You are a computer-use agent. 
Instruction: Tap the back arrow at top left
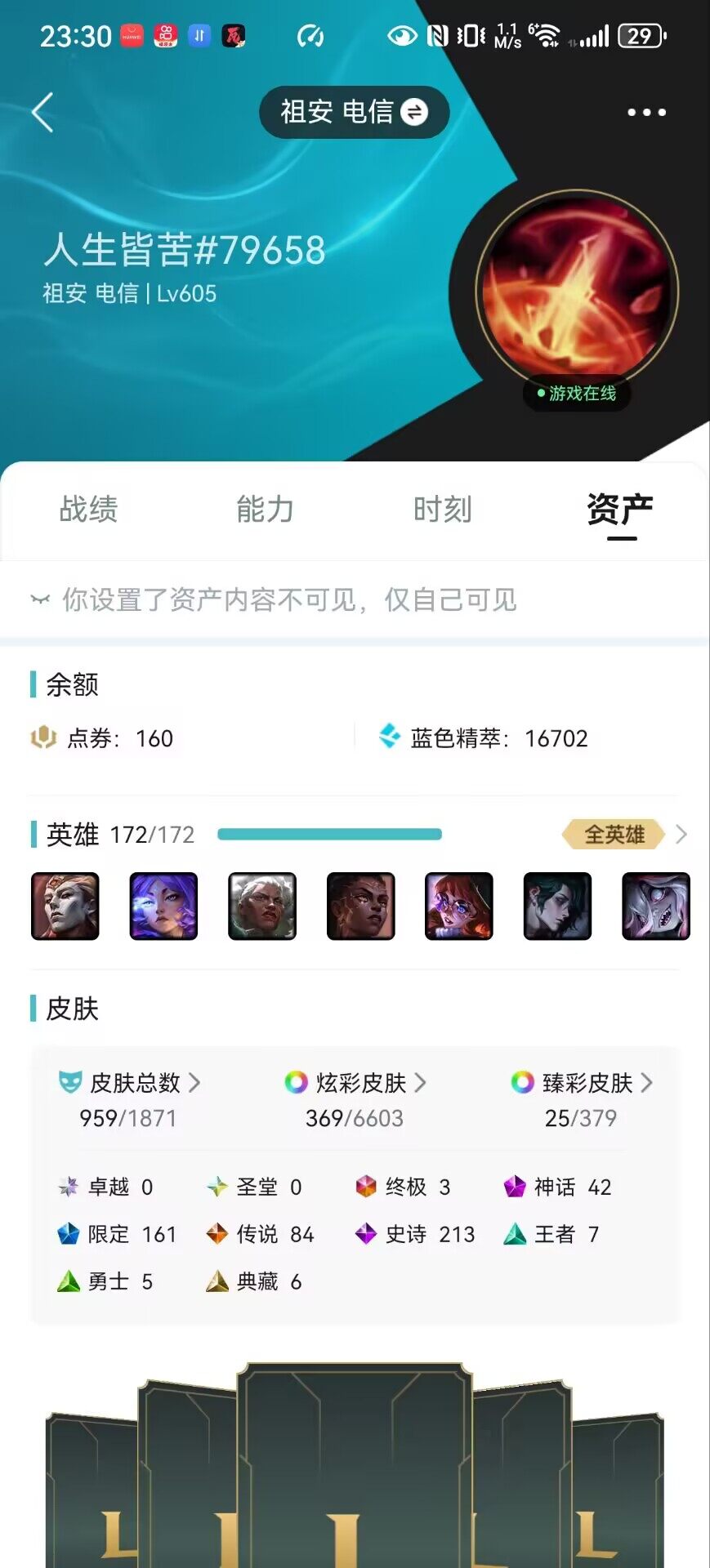tap(42, 112)
